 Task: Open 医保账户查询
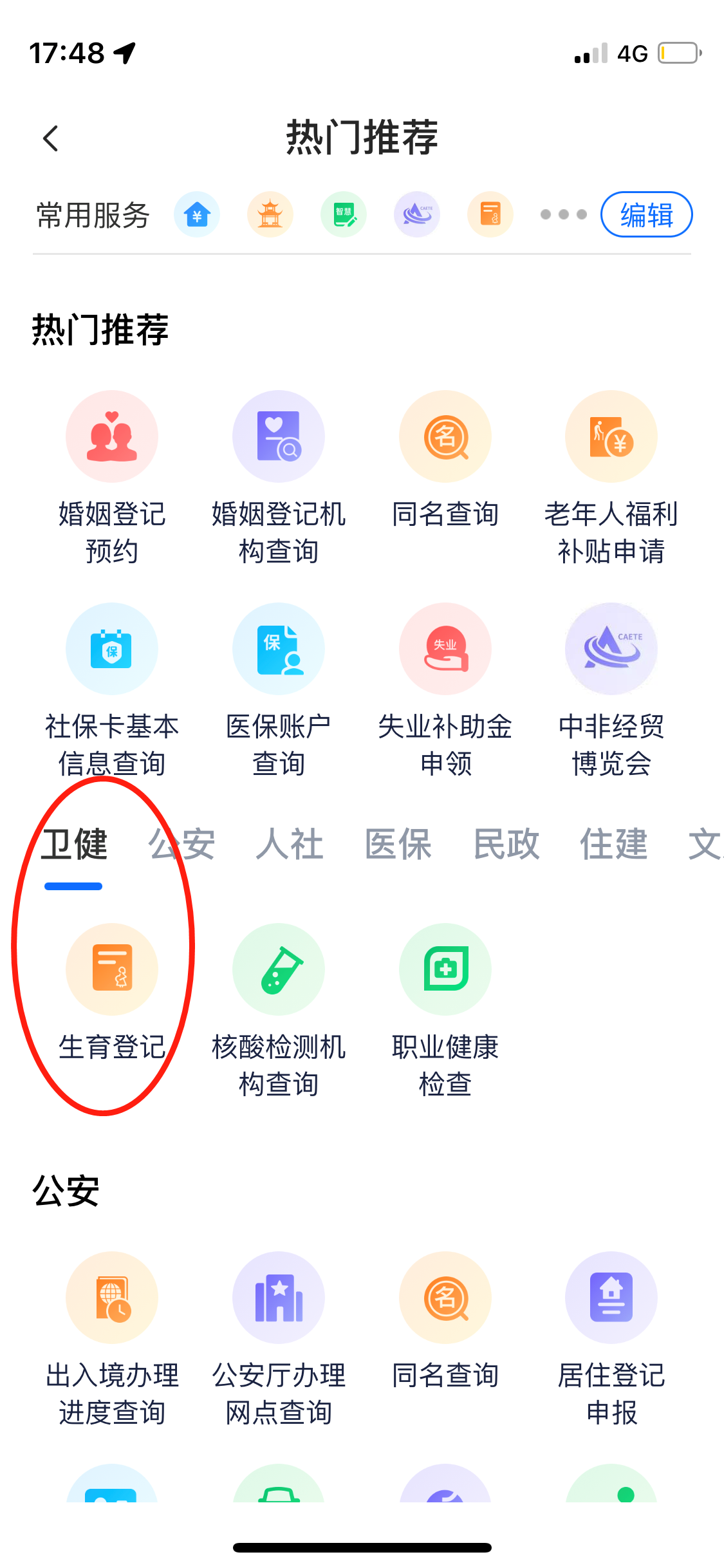pyautogui.click(x=278, y=649)
